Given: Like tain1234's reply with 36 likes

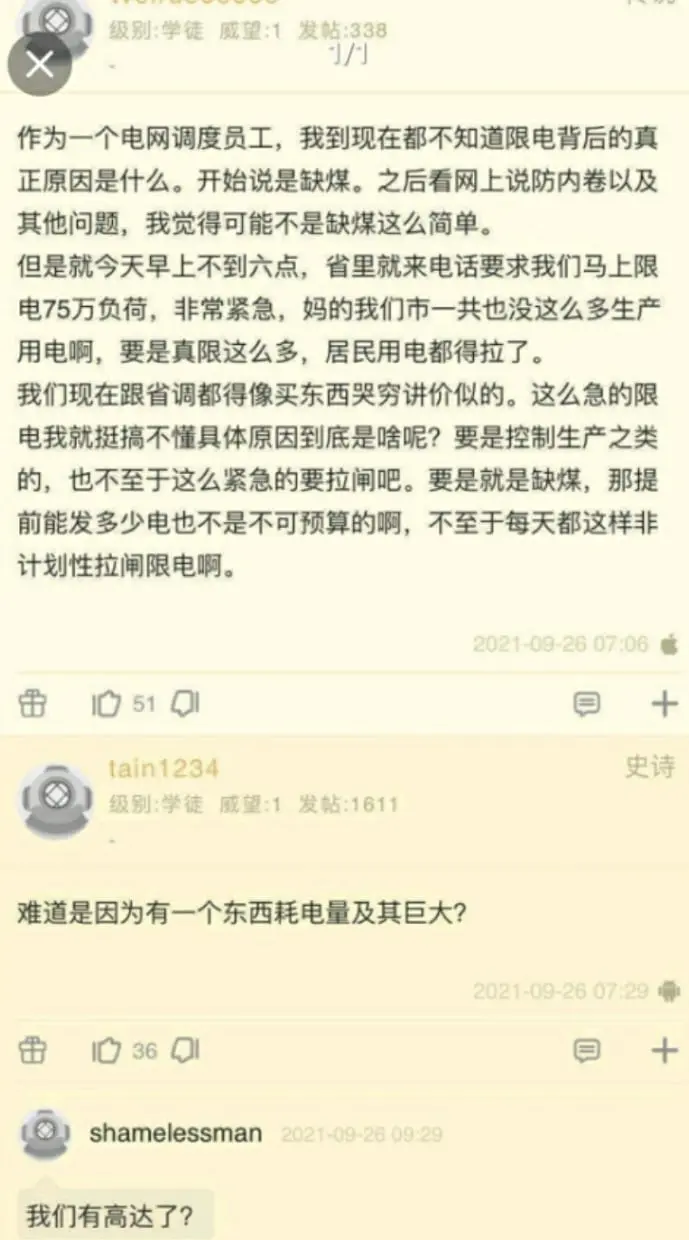Looking at the screenshot, I should (107, 1051).
